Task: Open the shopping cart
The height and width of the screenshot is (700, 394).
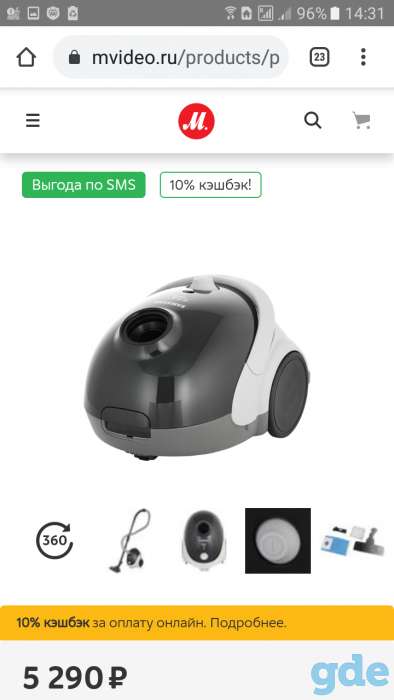Action: [x=361, y=121]
